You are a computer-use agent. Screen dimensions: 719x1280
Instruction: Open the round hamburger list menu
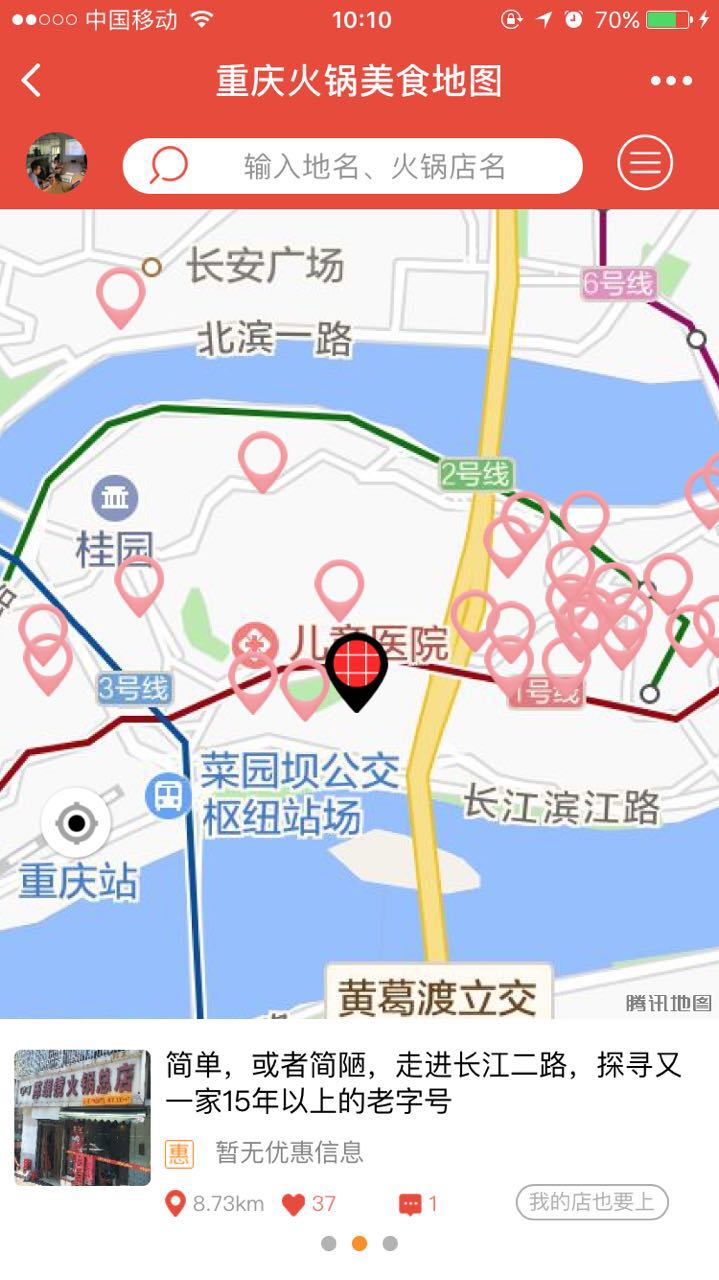[645, 162]
